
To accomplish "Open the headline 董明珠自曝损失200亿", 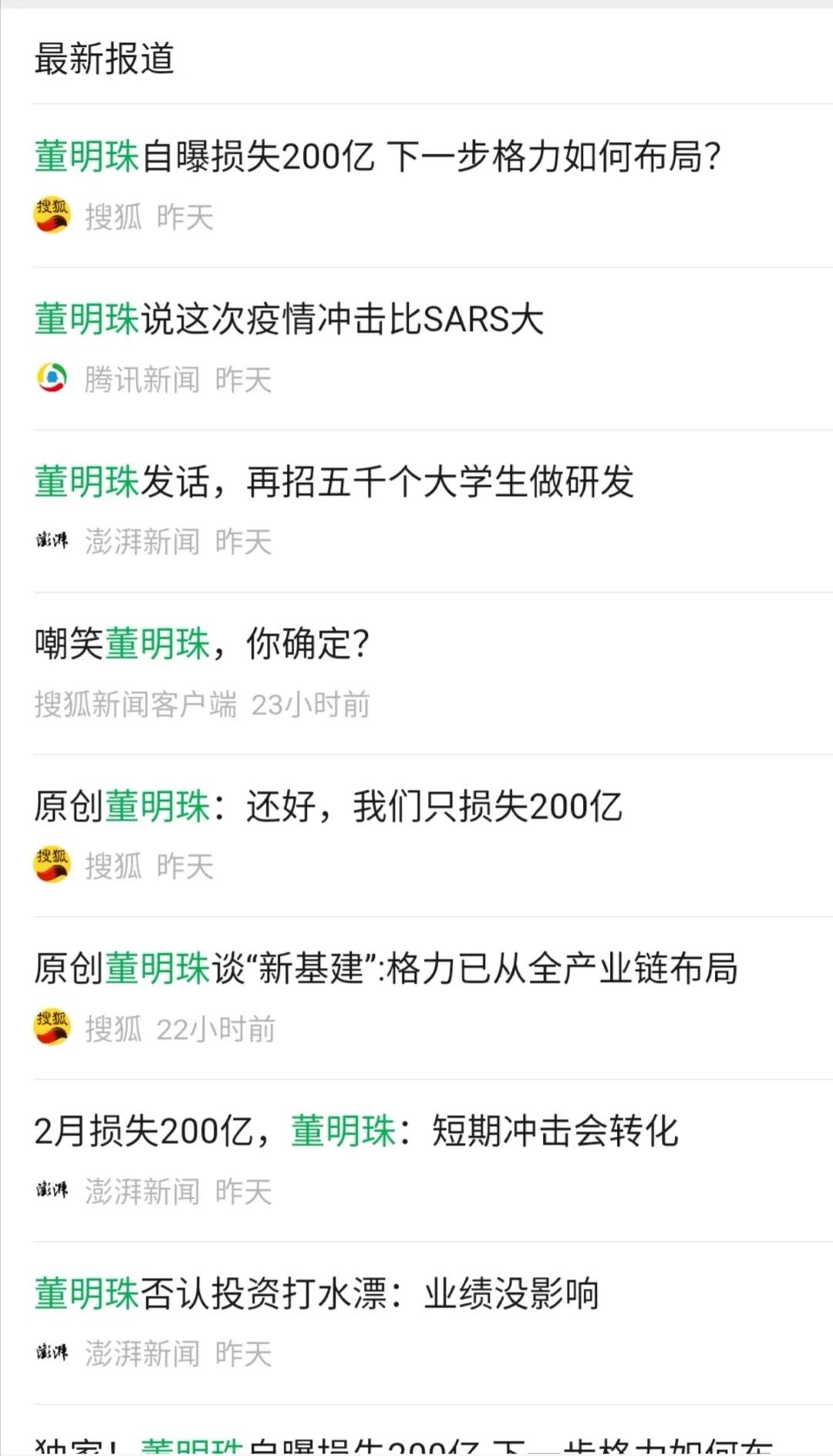I will coord(378,157).
